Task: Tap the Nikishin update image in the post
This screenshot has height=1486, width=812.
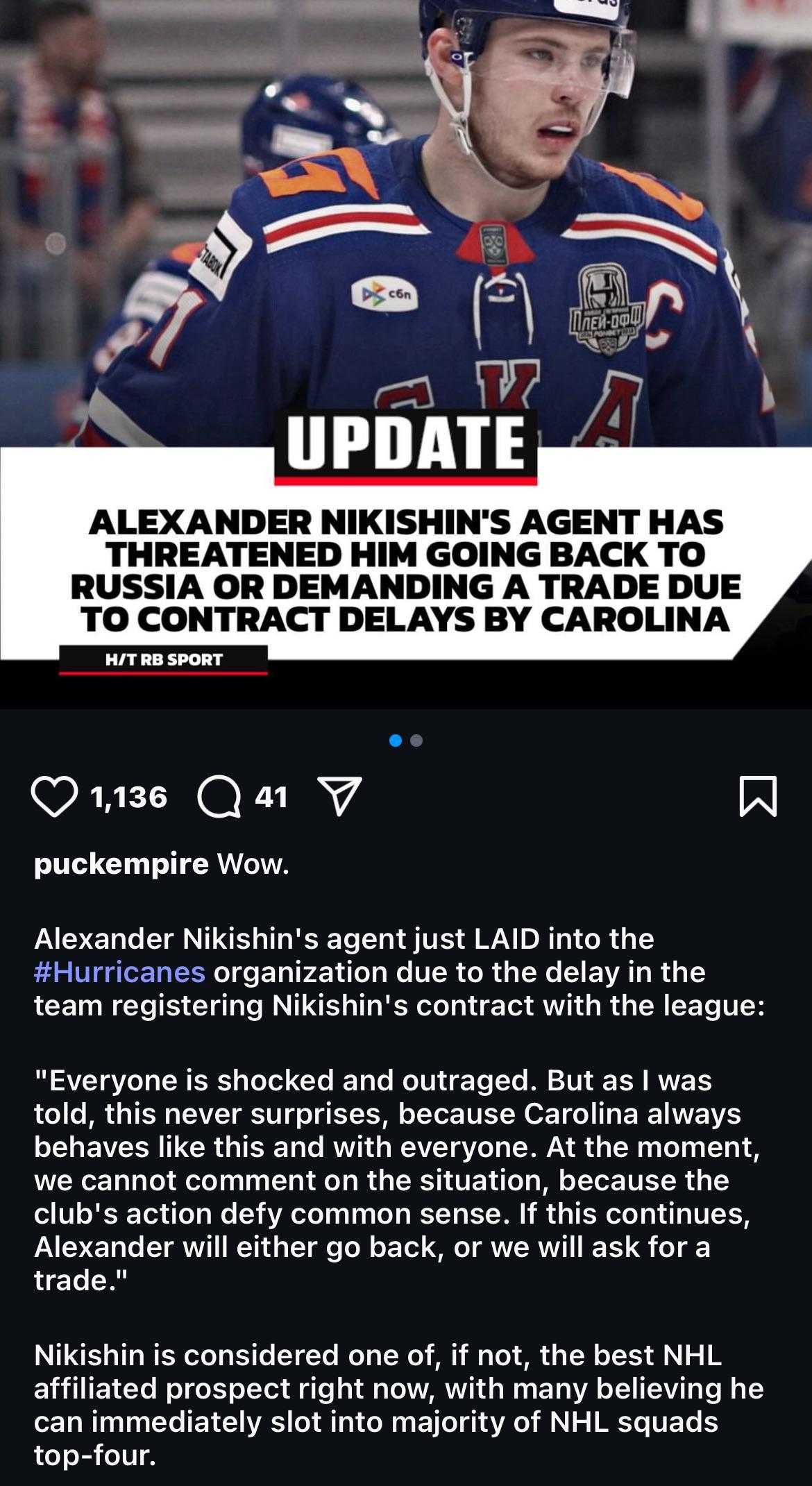Action: click(406, 354)
